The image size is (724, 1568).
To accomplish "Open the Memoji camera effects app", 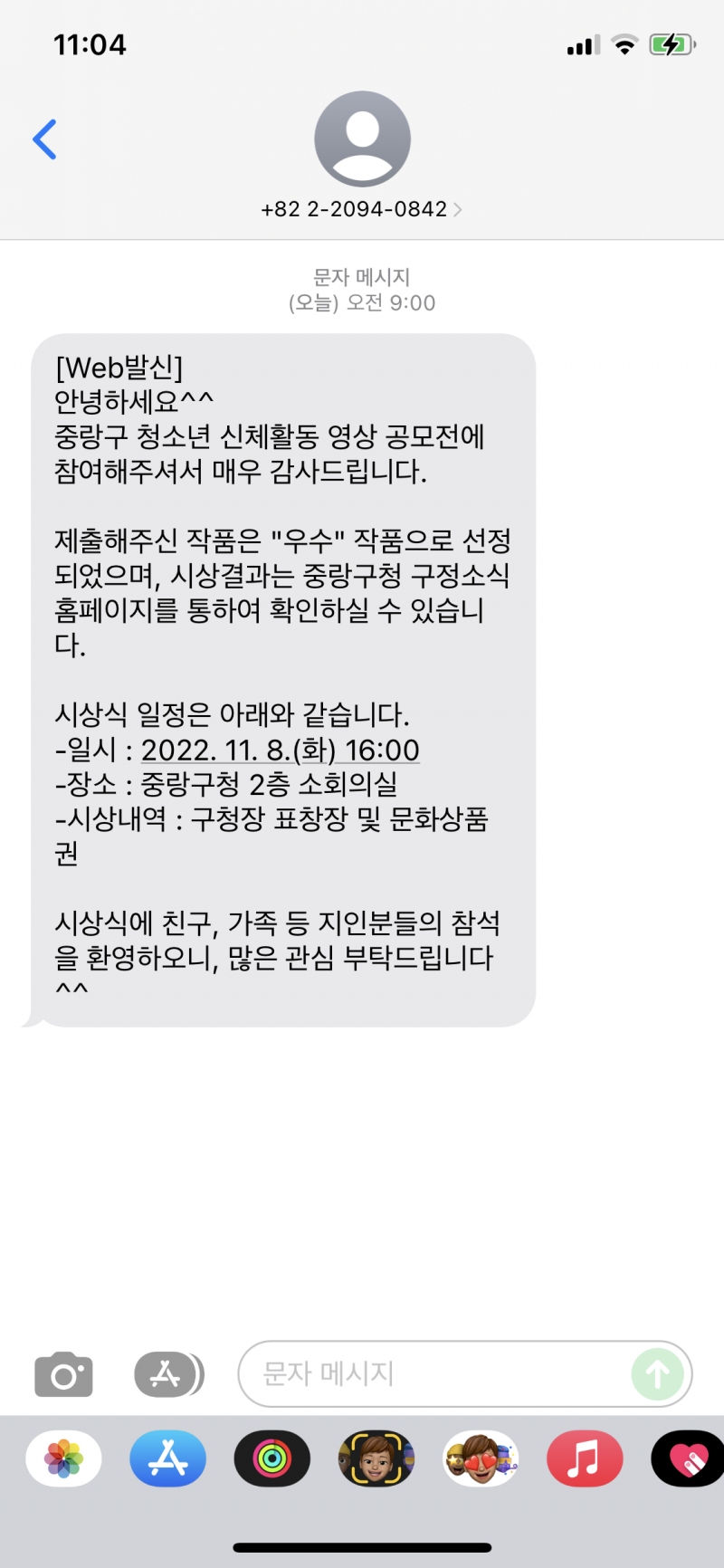I will coord(376,1458).
